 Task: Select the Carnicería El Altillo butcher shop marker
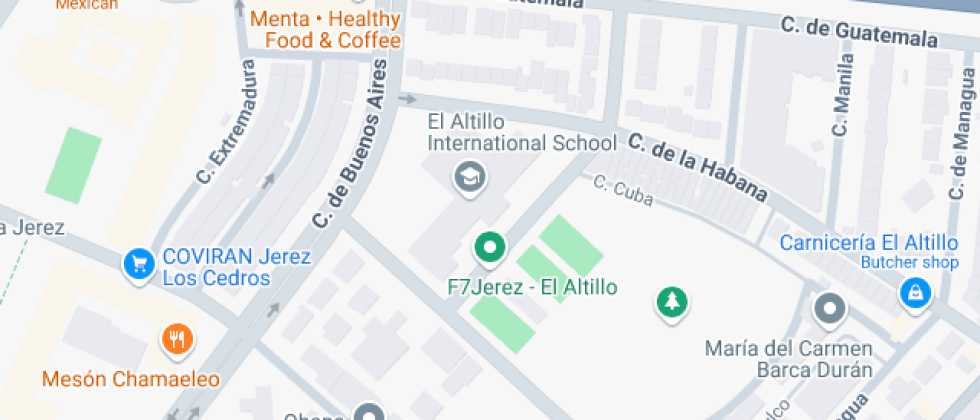(x=915, y=292)
